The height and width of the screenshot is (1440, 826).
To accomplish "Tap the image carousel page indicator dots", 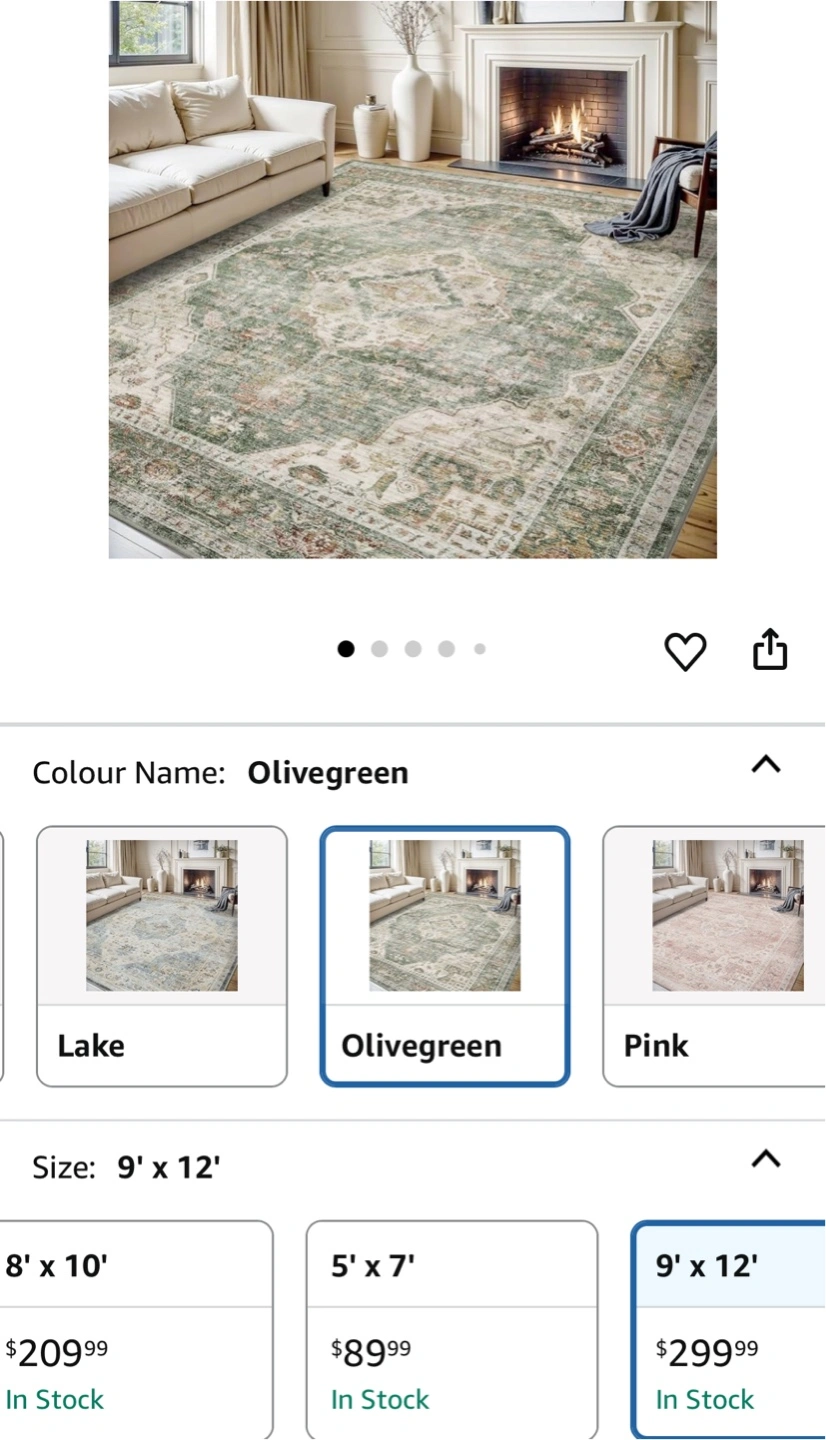I will point(412,649).
